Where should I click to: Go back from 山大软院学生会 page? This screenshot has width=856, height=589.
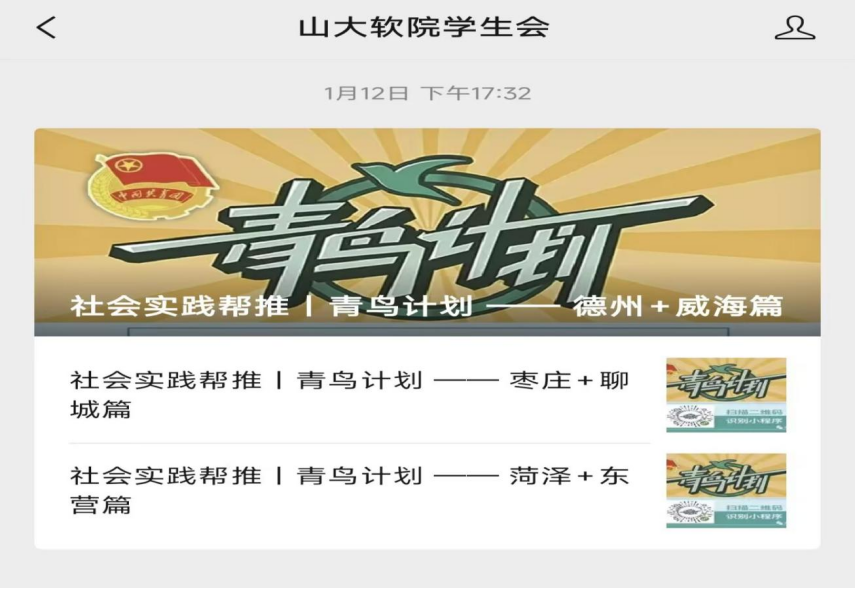point(46,27)
